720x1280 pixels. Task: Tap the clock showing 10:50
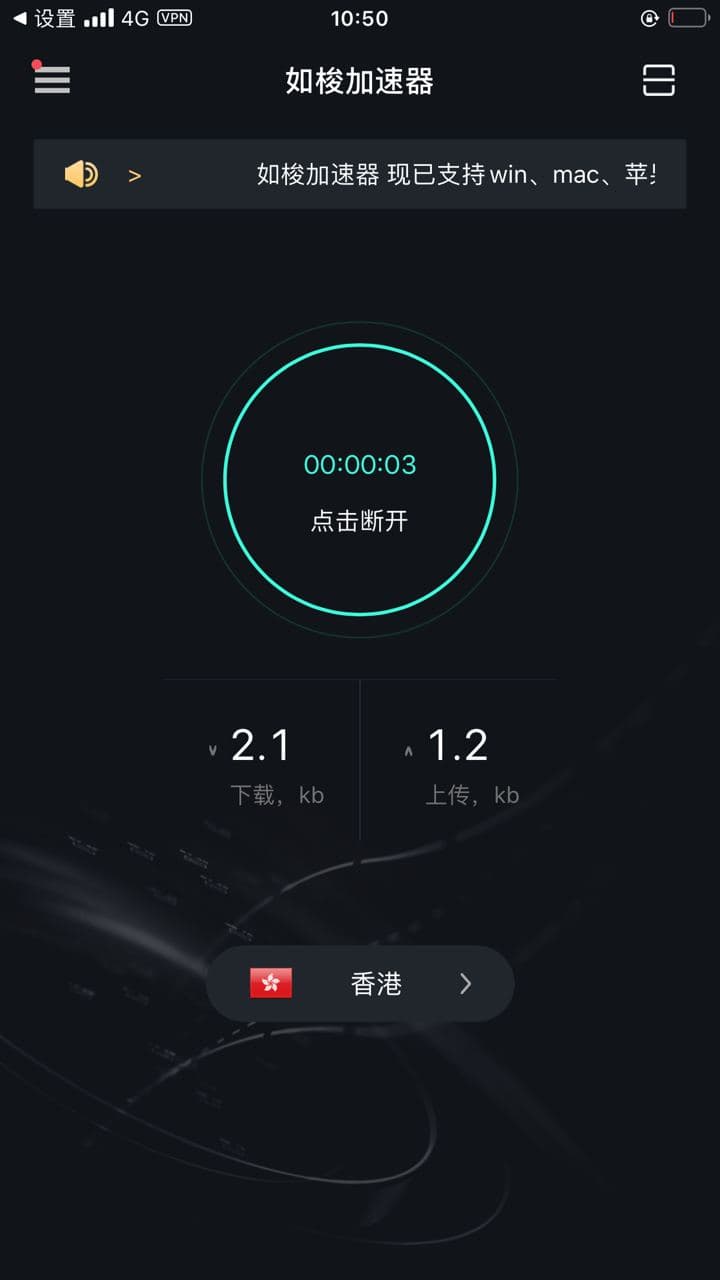pos(360,17)
